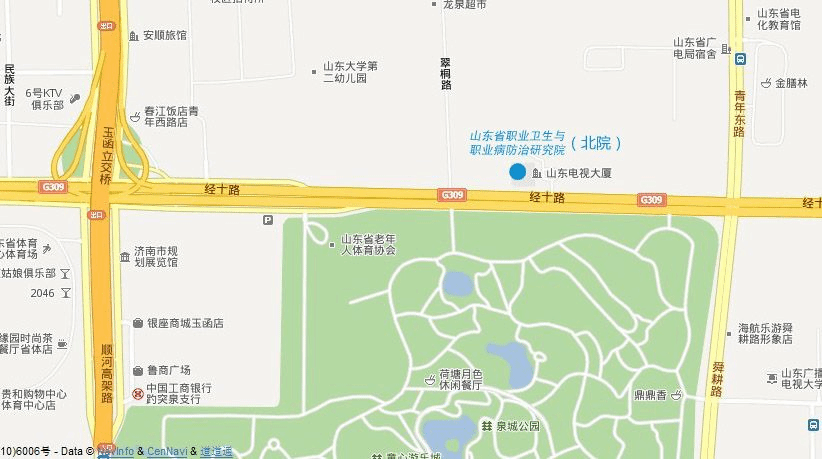The width and height of the screenshot is (822, 459).
Task: Open the 道道通 attribution link
Action: 216,452
